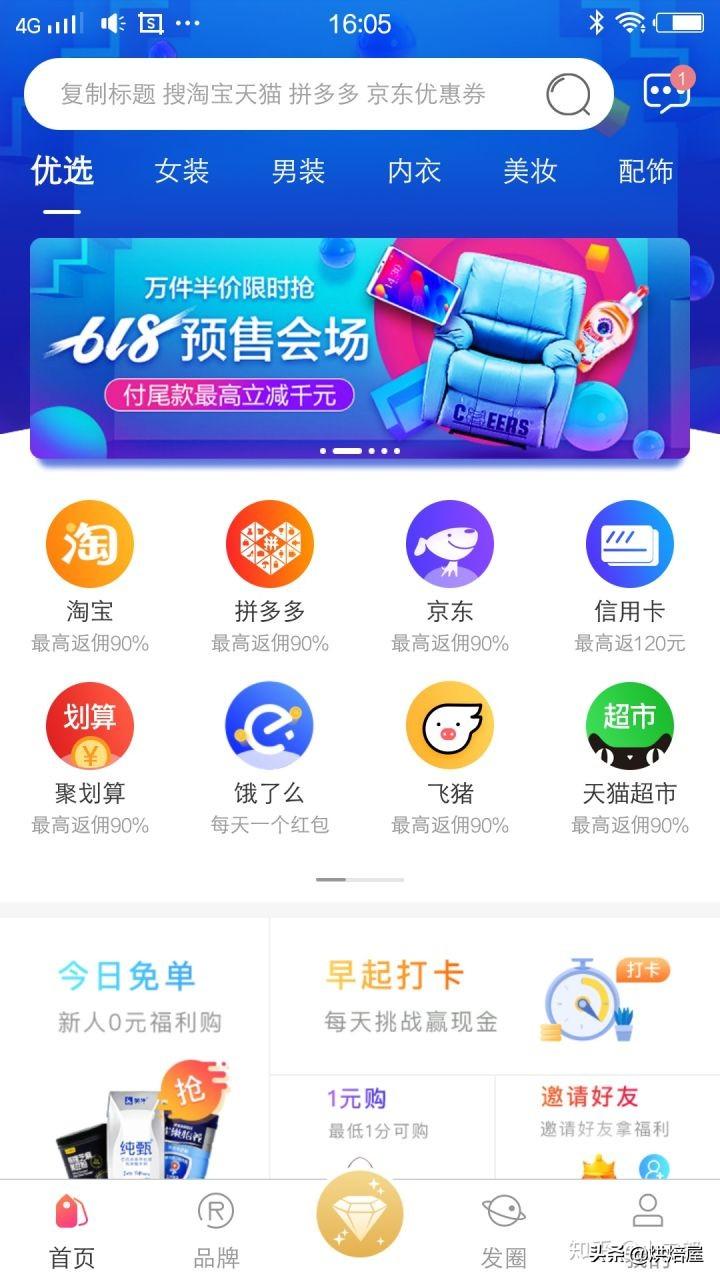Viewport: 720px width, 1280px height.
Task: Switch to the 男装 tab
Action: click(x=298, y=171)
